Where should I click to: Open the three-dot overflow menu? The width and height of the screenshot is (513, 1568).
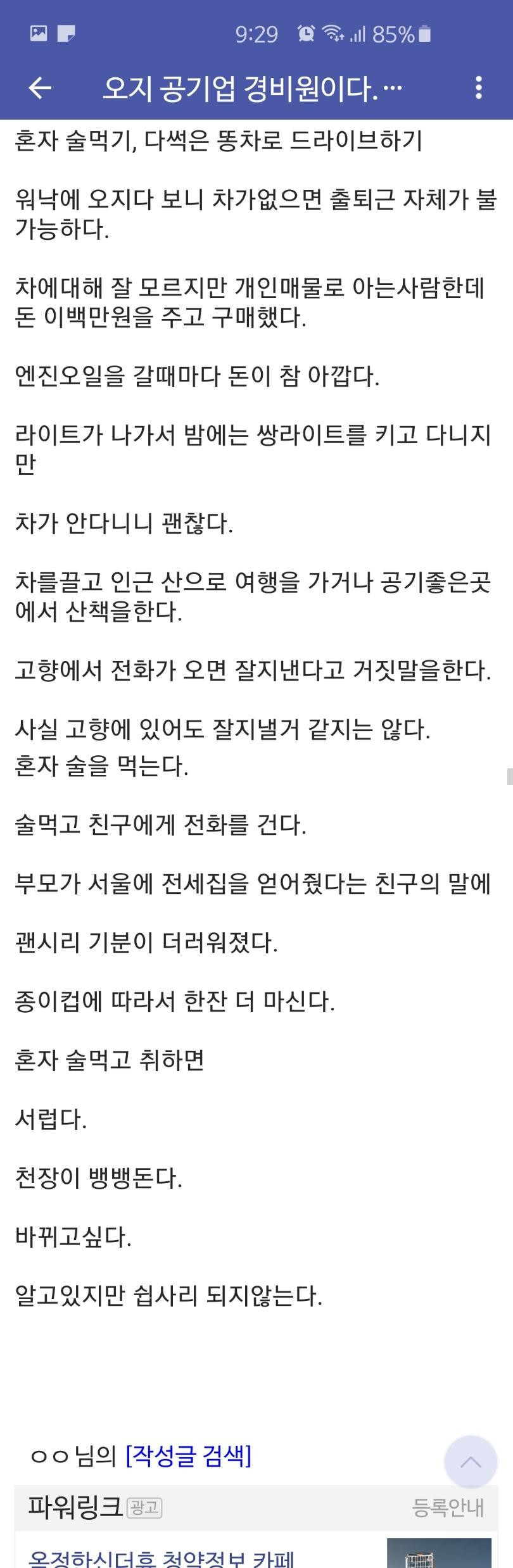click(479, 88)
